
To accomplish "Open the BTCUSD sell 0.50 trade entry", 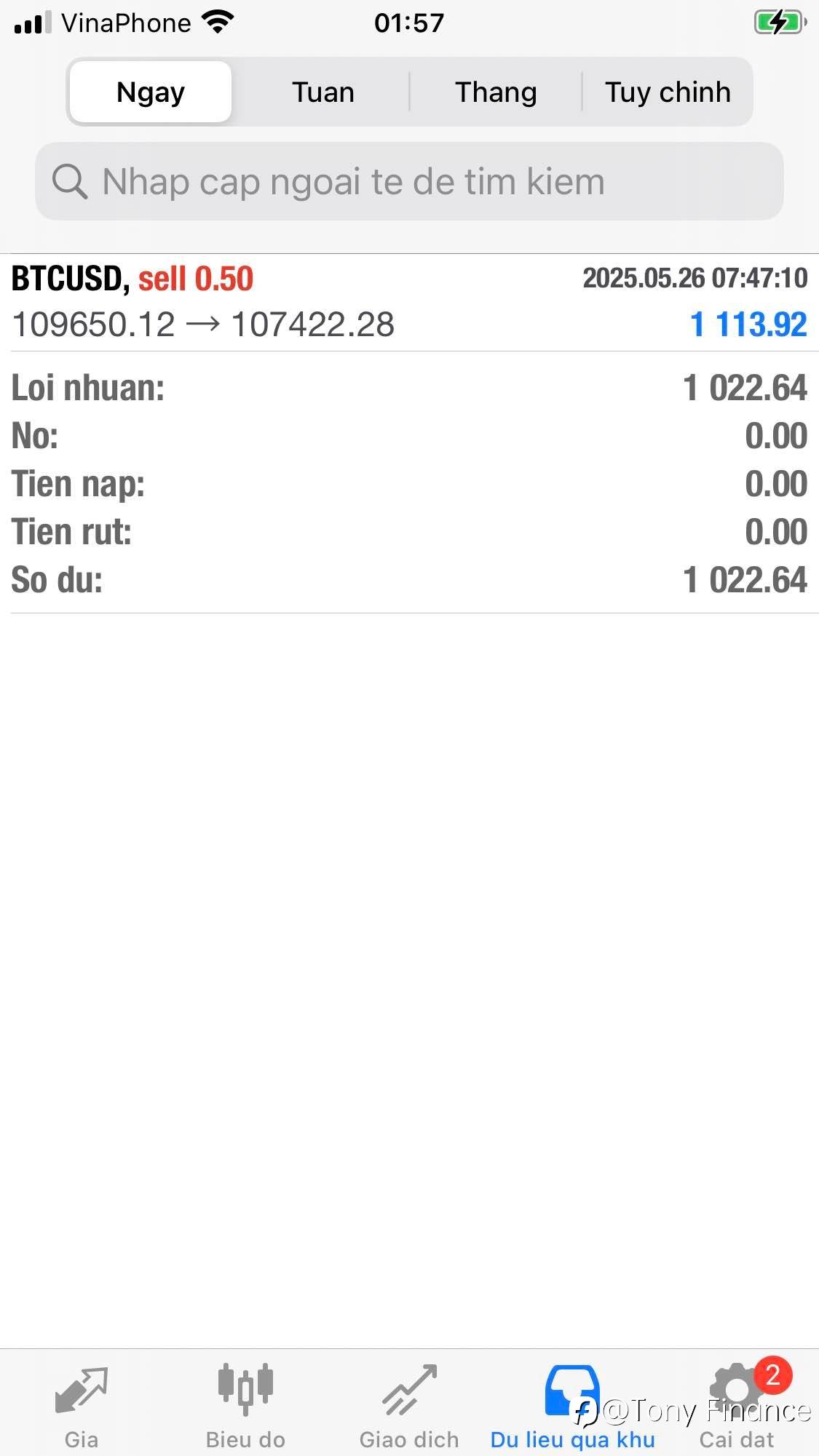I will click(409, 302).
